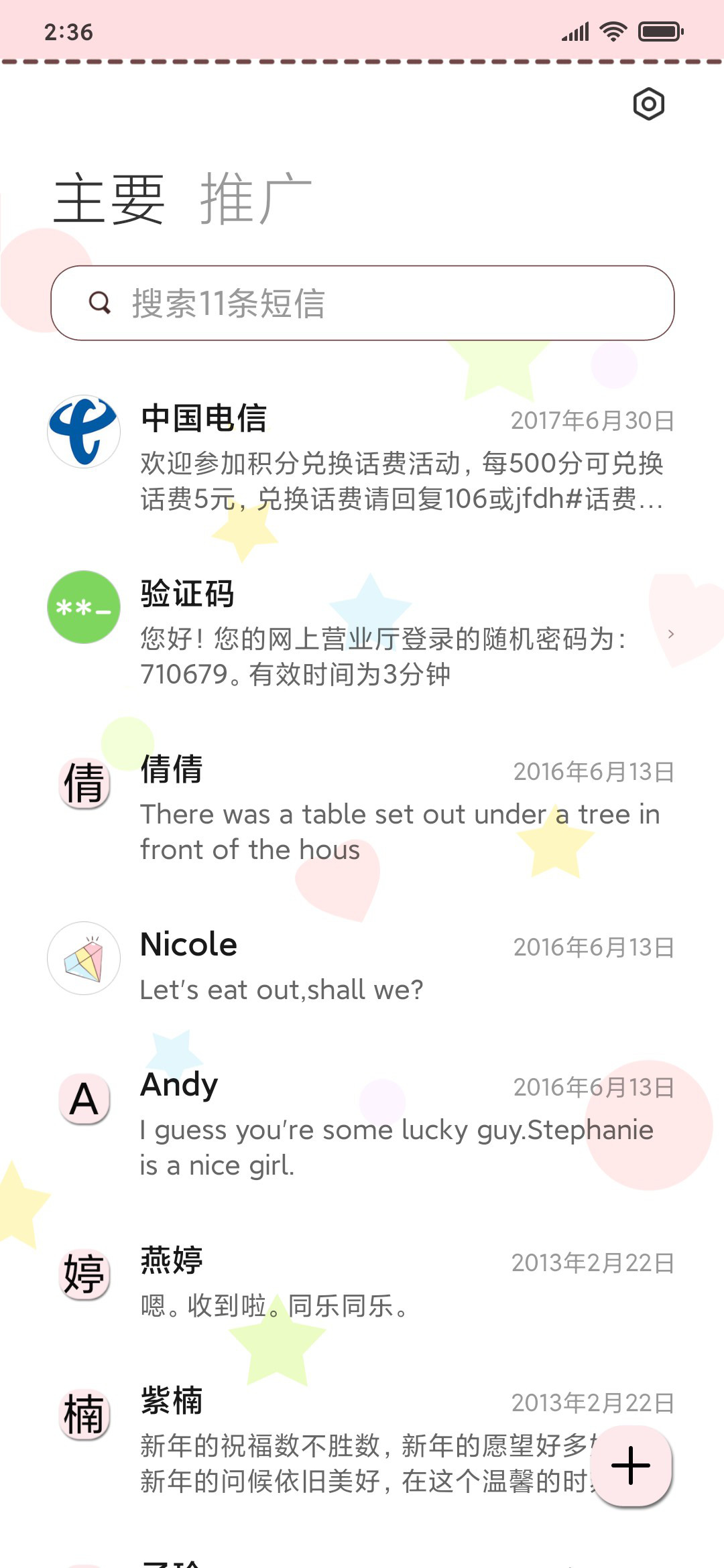Compose a new message with plus button
The height and width of the screenshot is (1568, 724).
(631, 1466)
